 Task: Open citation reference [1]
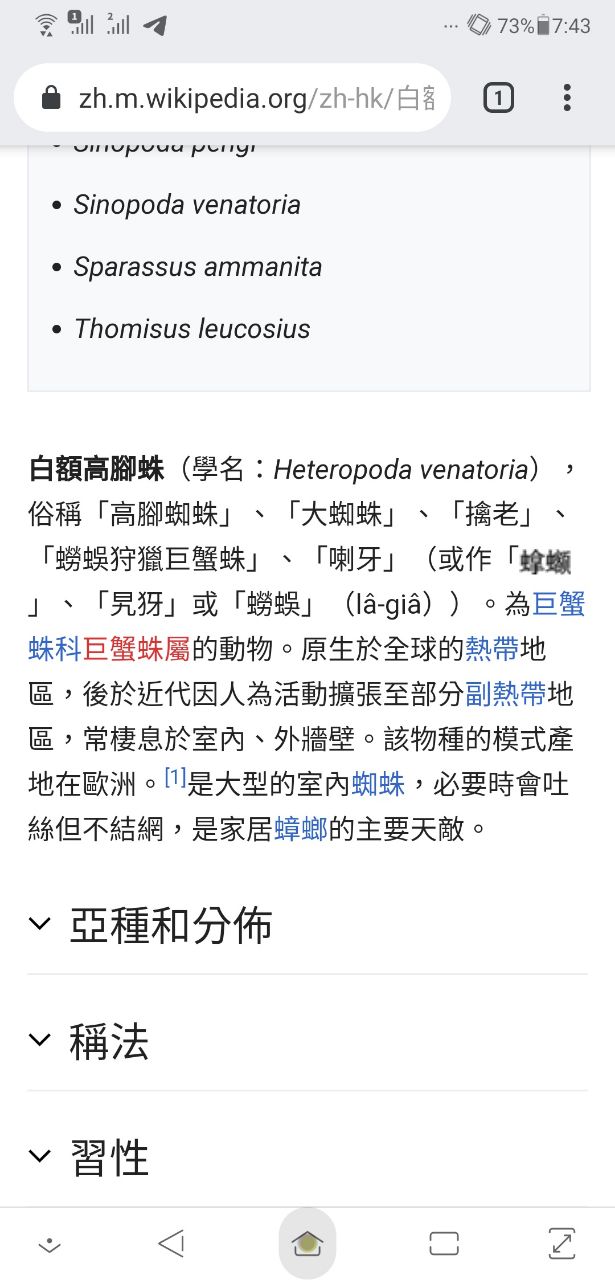coord(175,777)
